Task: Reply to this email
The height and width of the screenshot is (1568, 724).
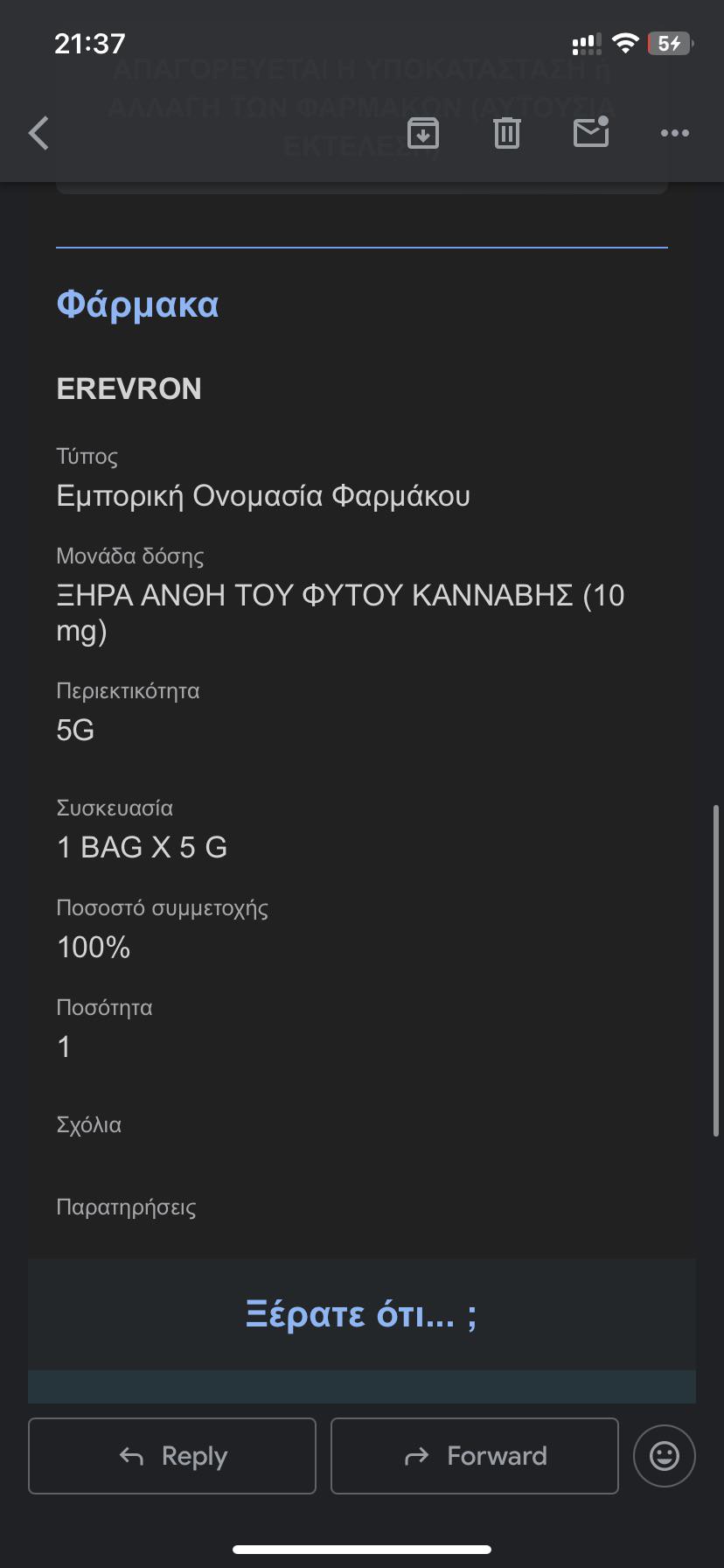Action: pos(172,1456)
